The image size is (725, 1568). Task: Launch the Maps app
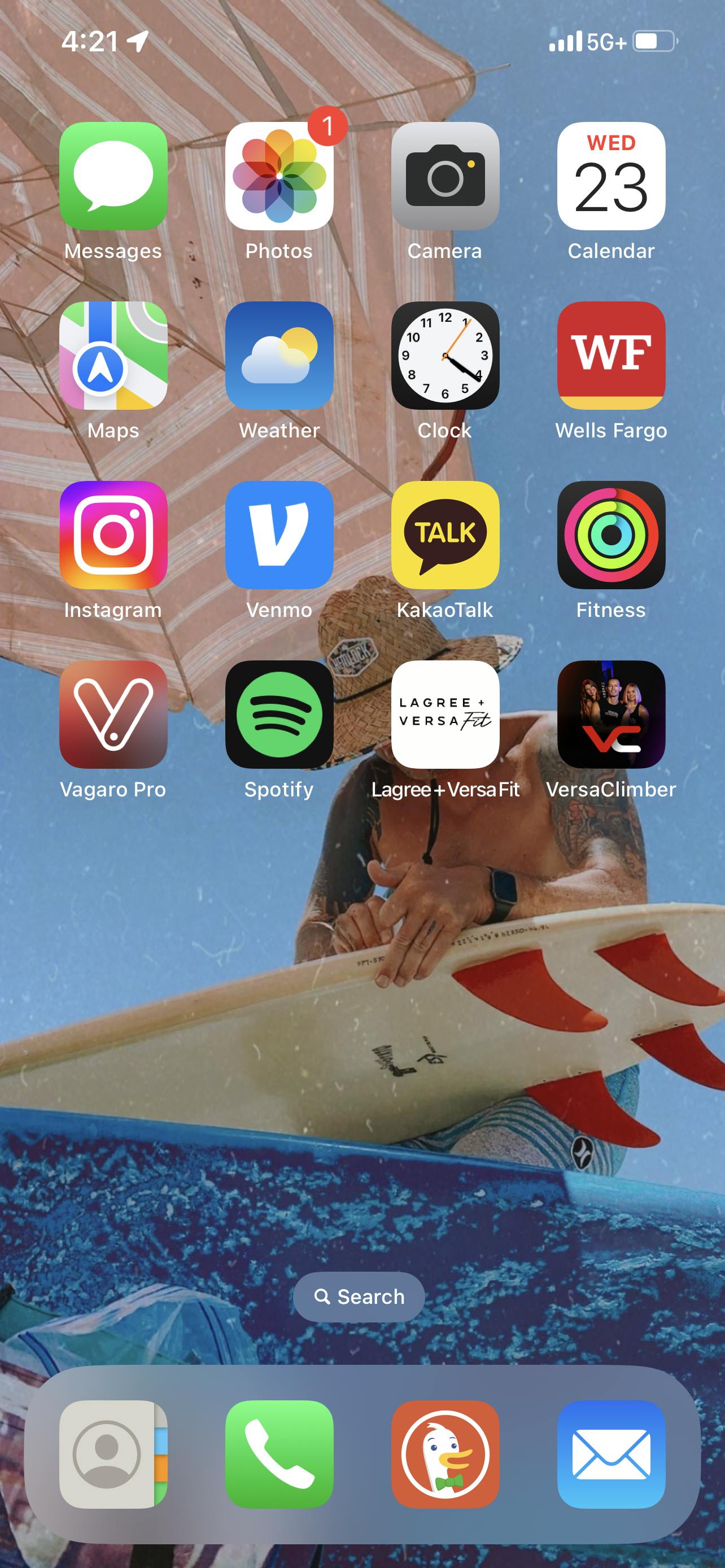113,356
